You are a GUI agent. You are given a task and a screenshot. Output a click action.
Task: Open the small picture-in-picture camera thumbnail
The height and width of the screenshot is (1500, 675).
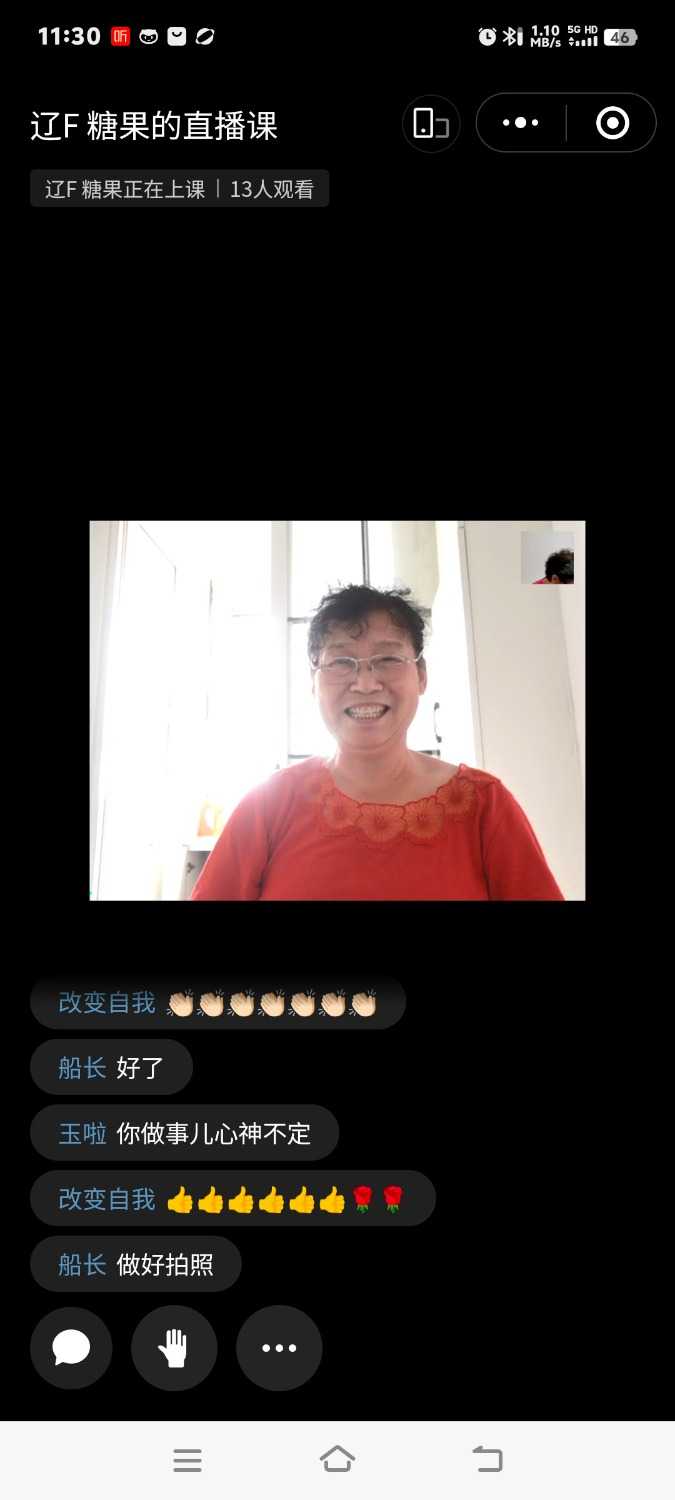point(547,558)
